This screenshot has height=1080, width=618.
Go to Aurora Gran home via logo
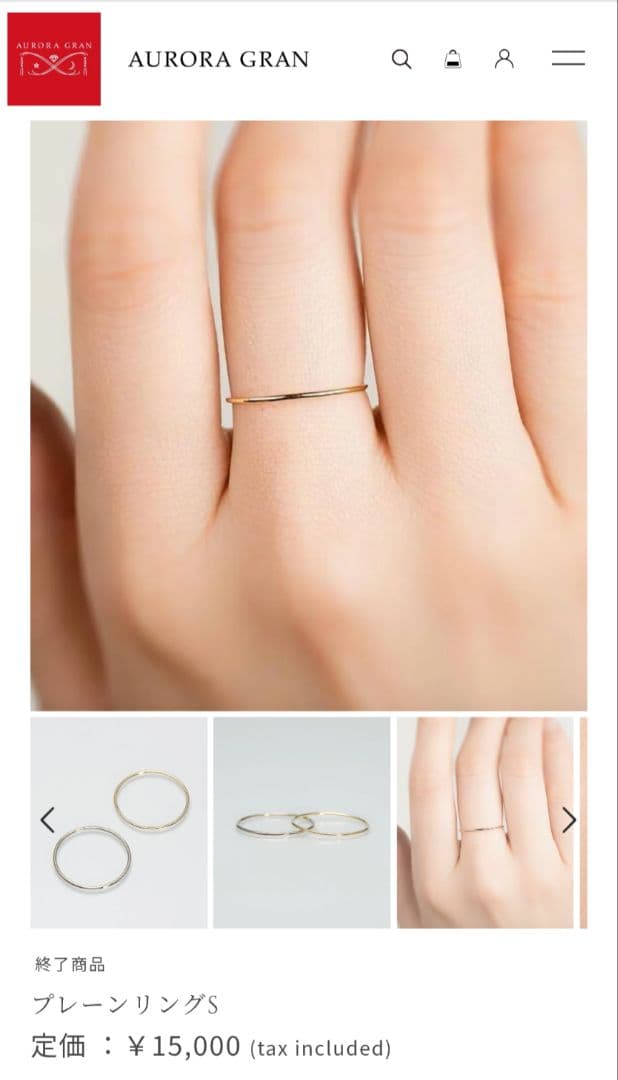(x=54, y=59)
